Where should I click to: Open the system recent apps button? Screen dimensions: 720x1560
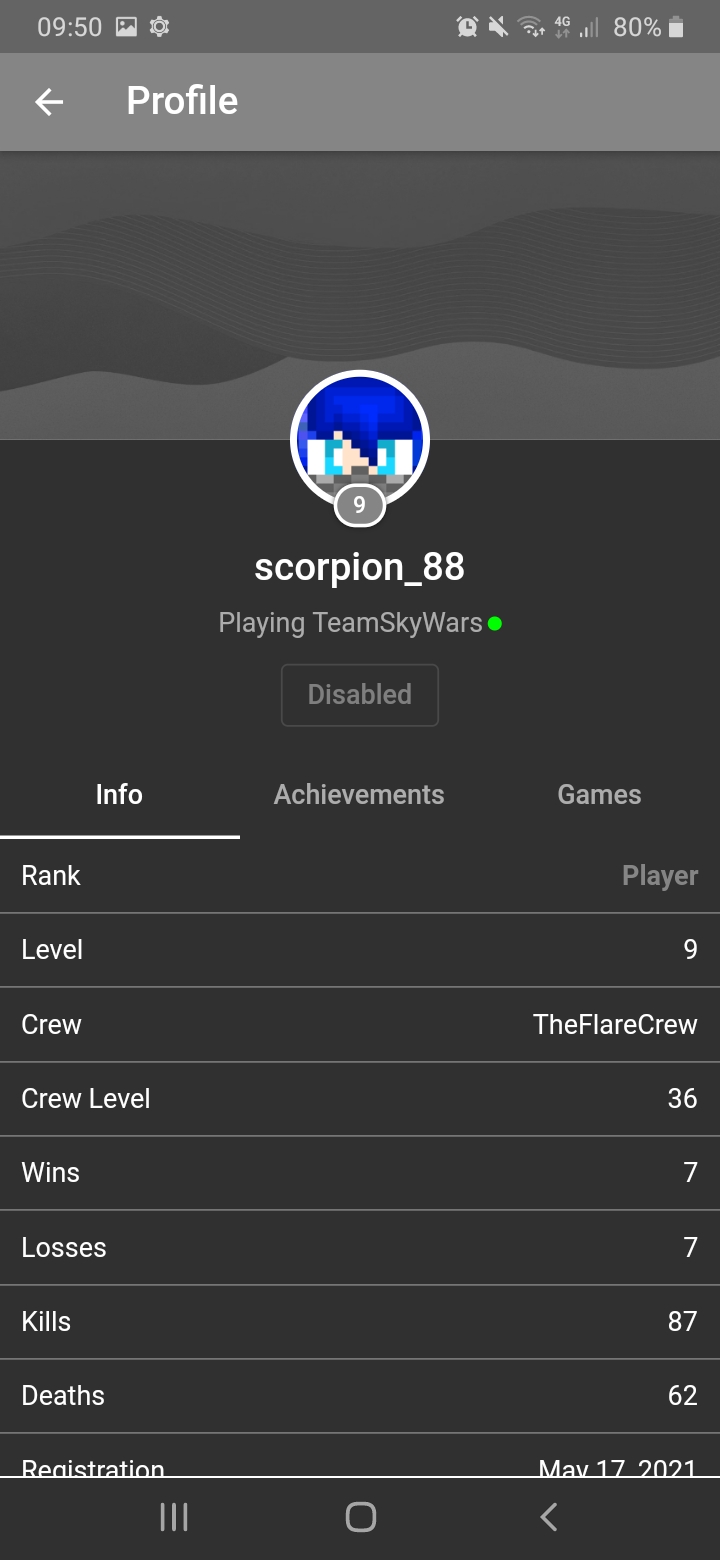pos(173,1517)
